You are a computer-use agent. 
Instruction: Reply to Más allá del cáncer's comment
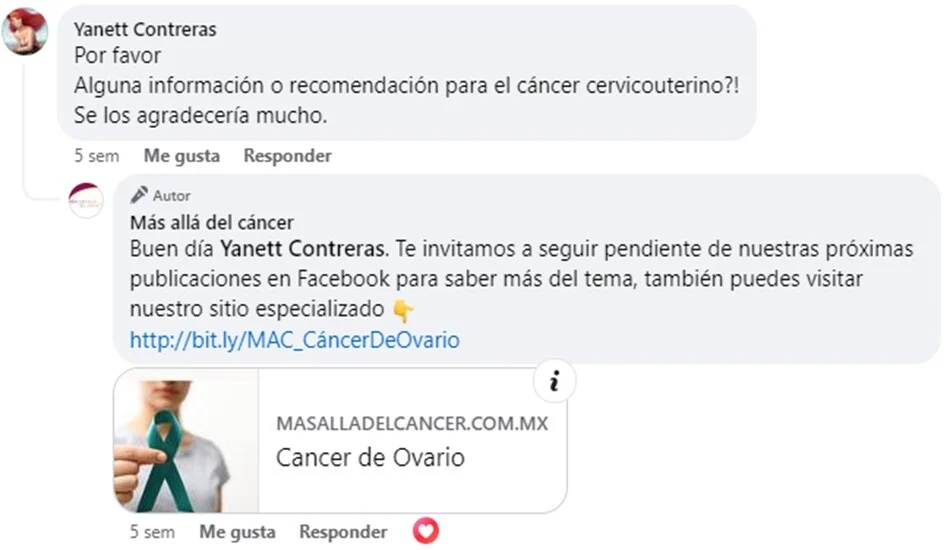click(x=343, y=532)
